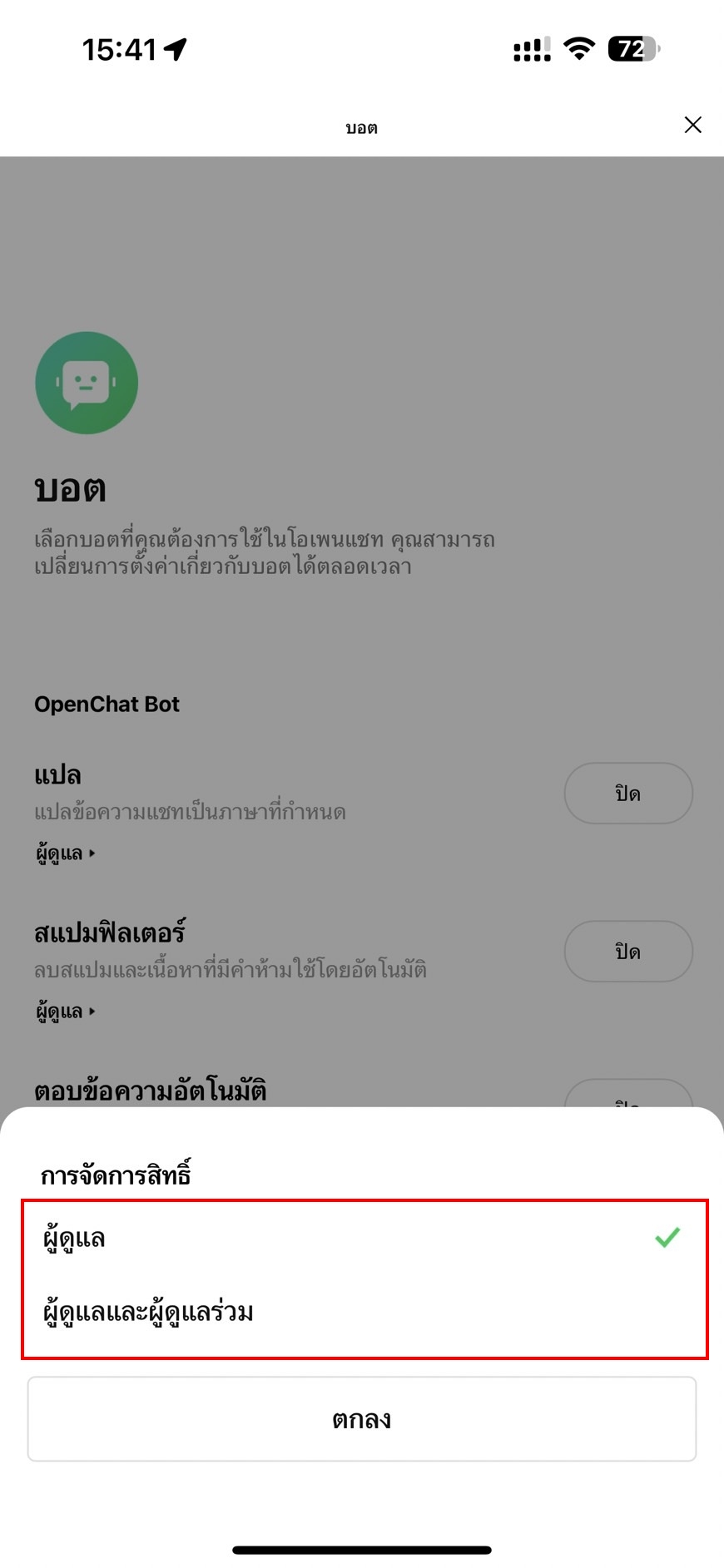Close the บอต screen with X

point(692,125)
